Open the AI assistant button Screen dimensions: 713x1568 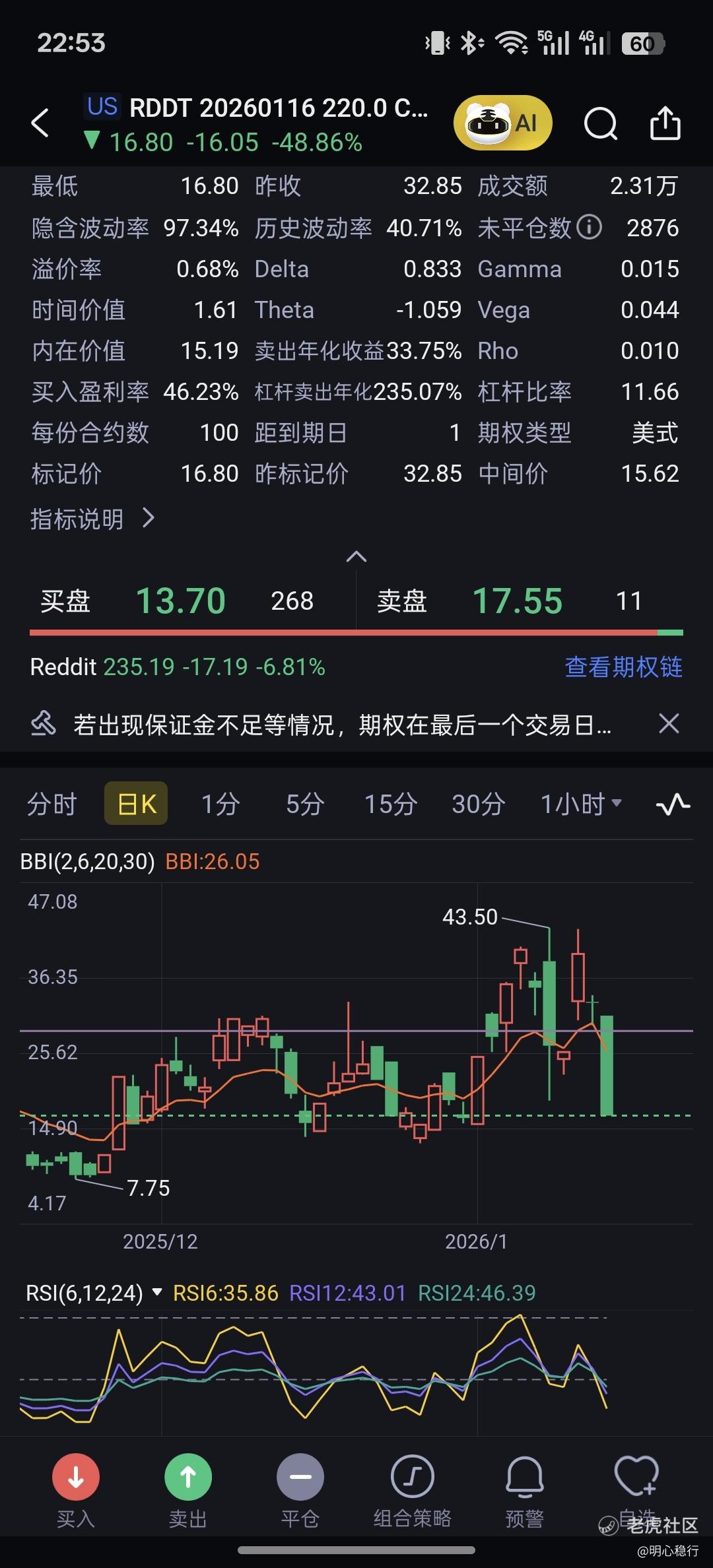(503, 123)
